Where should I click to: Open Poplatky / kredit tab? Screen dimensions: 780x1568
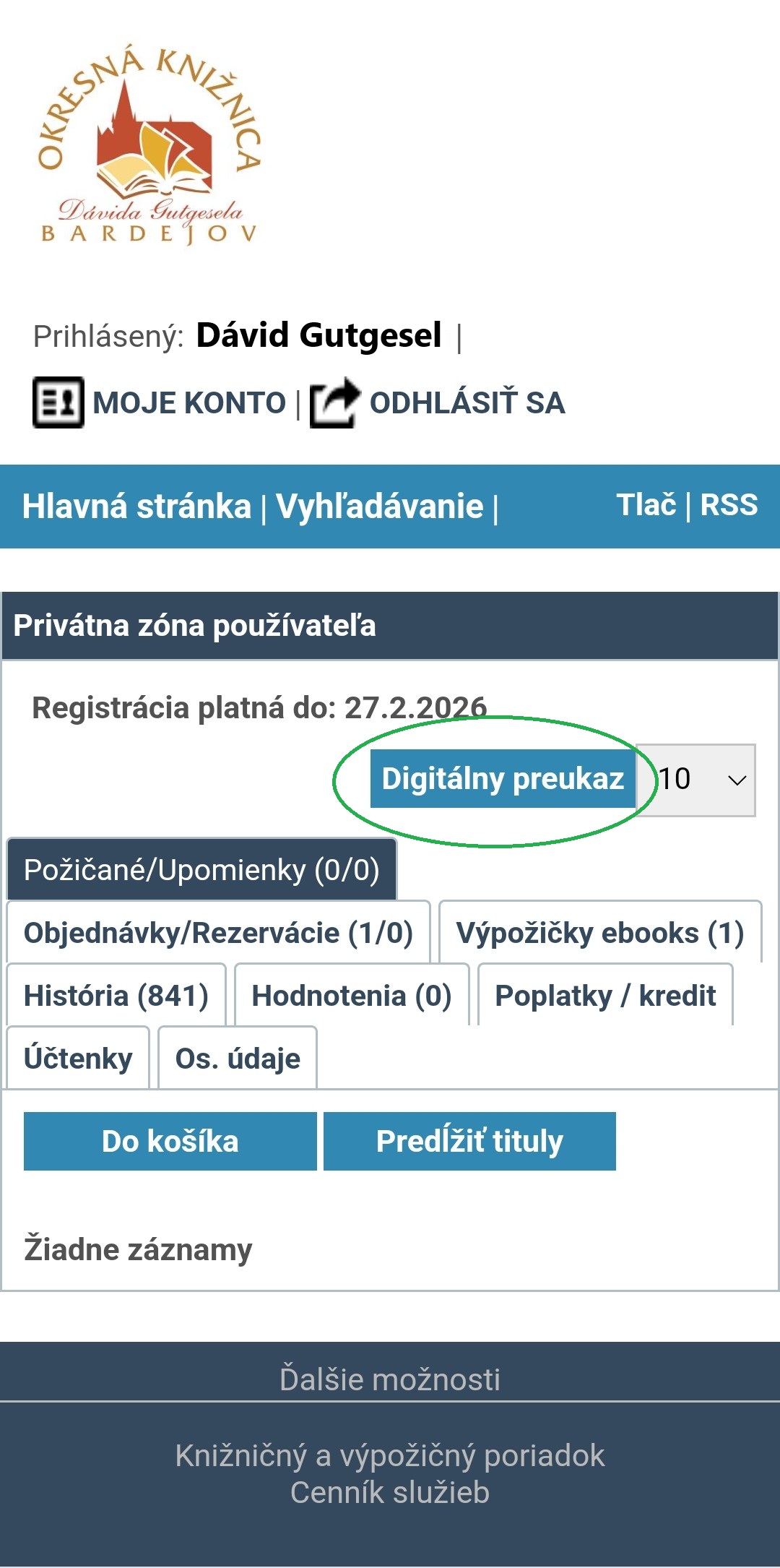click(x=605, y=996)
